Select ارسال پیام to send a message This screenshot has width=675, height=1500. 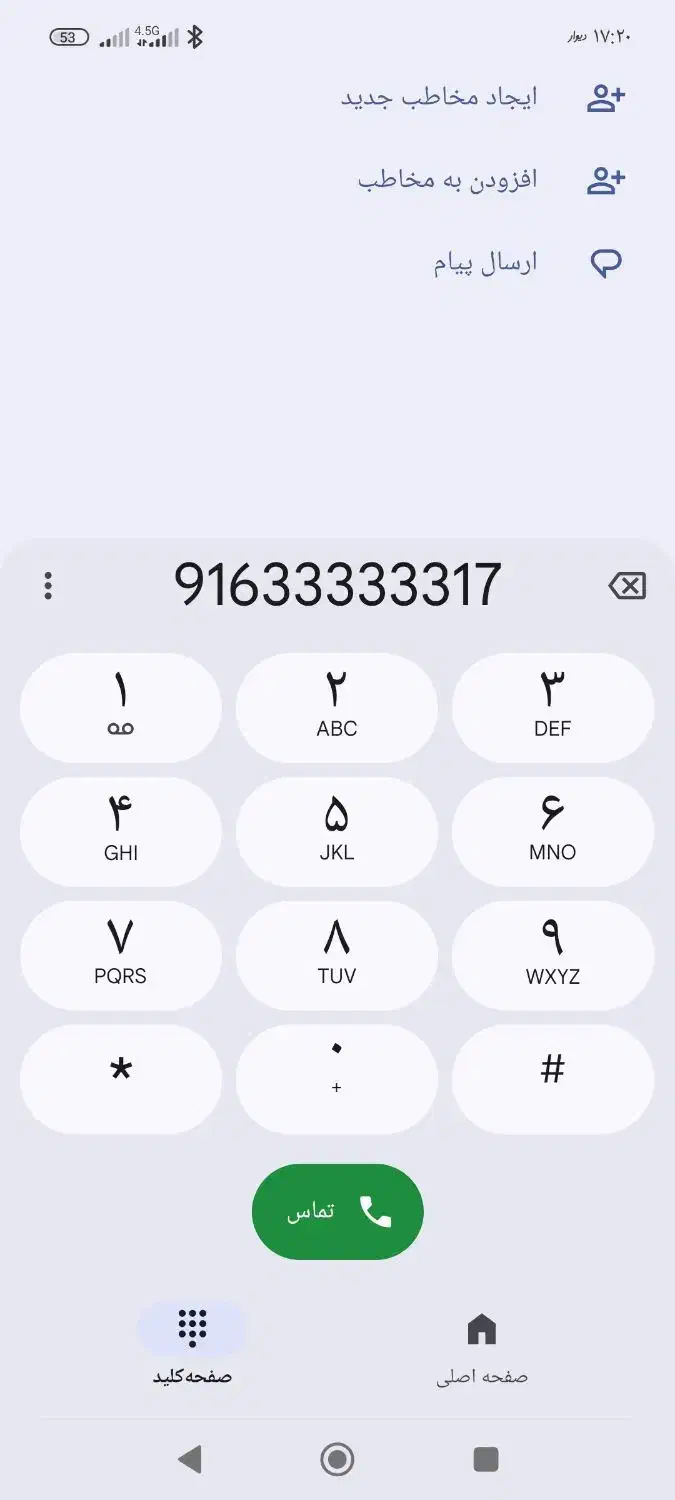(527, 263)
